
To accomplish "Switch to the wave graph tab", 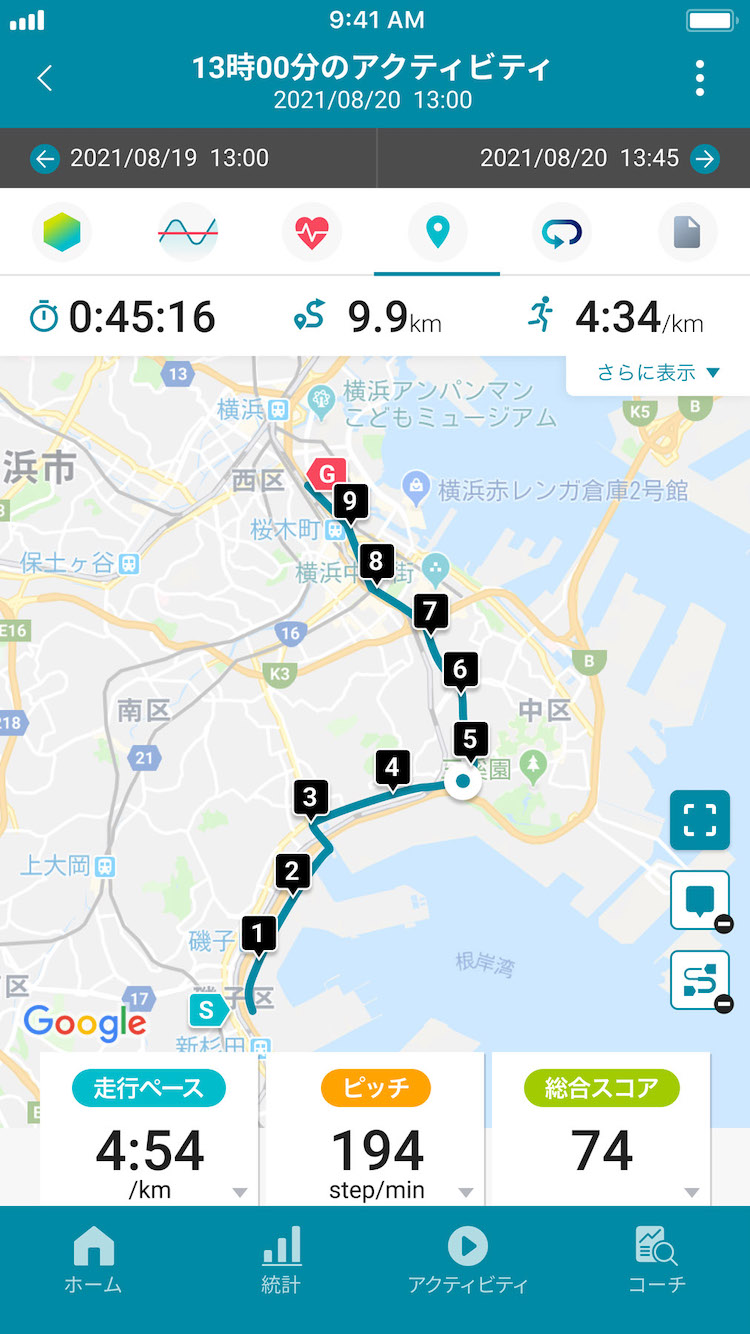I will point(187,233).
